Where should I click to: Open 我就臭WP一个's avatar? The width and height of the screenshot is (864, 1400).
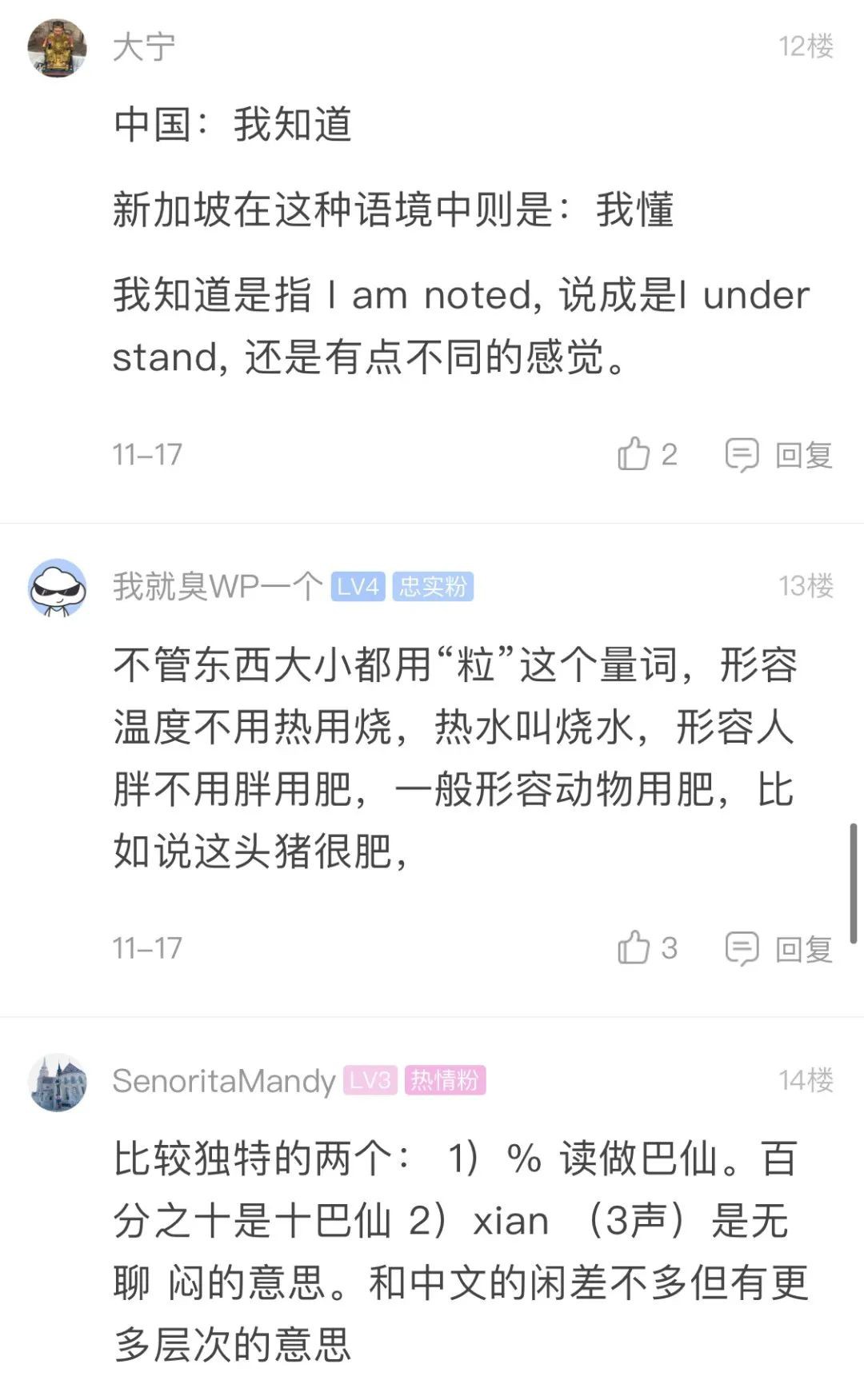click(x=58, y=588)
